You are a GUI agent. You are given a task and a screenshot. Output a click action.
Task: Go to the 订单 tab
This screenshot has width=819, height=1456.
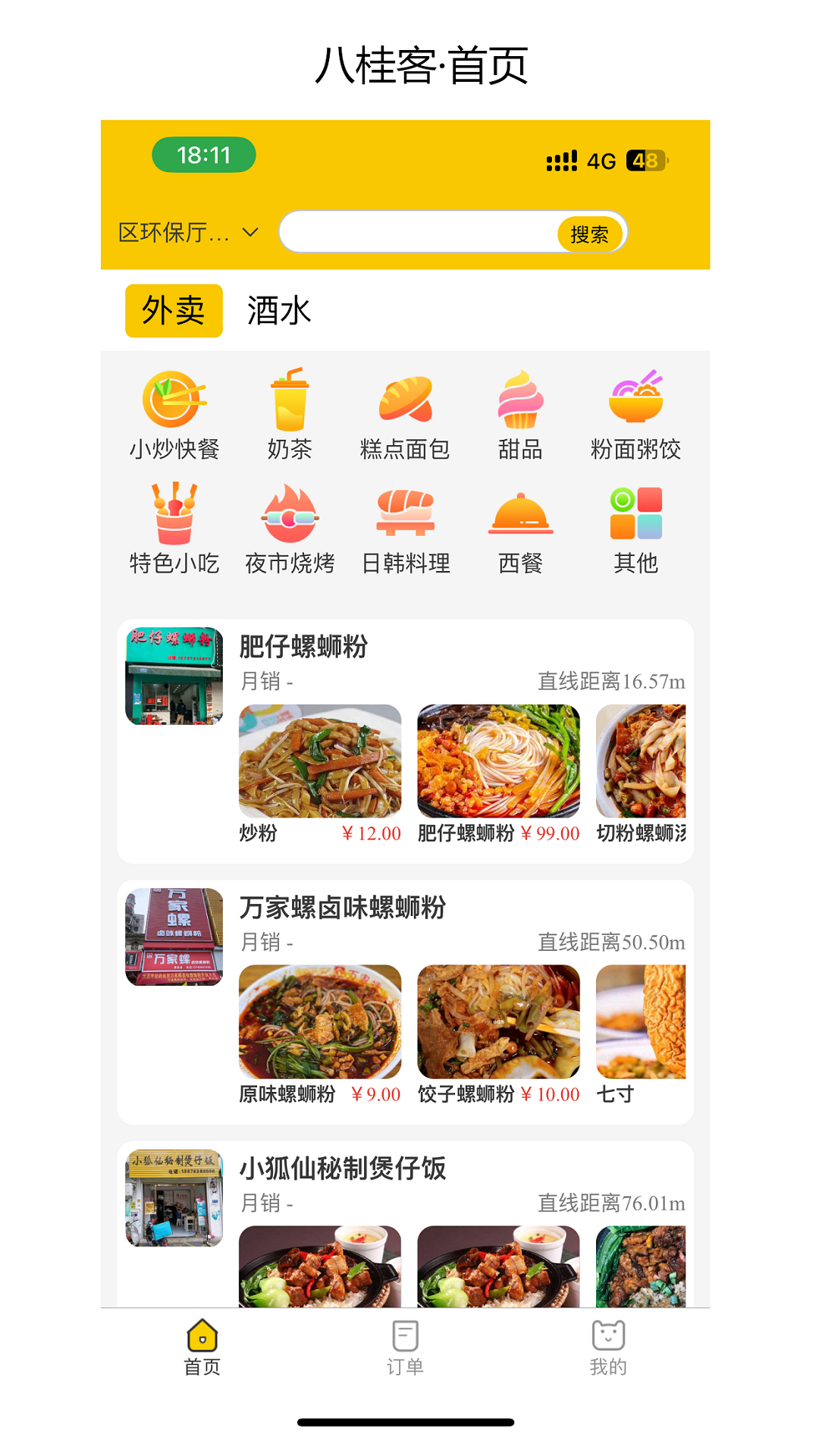click(x=405, y=1348)
